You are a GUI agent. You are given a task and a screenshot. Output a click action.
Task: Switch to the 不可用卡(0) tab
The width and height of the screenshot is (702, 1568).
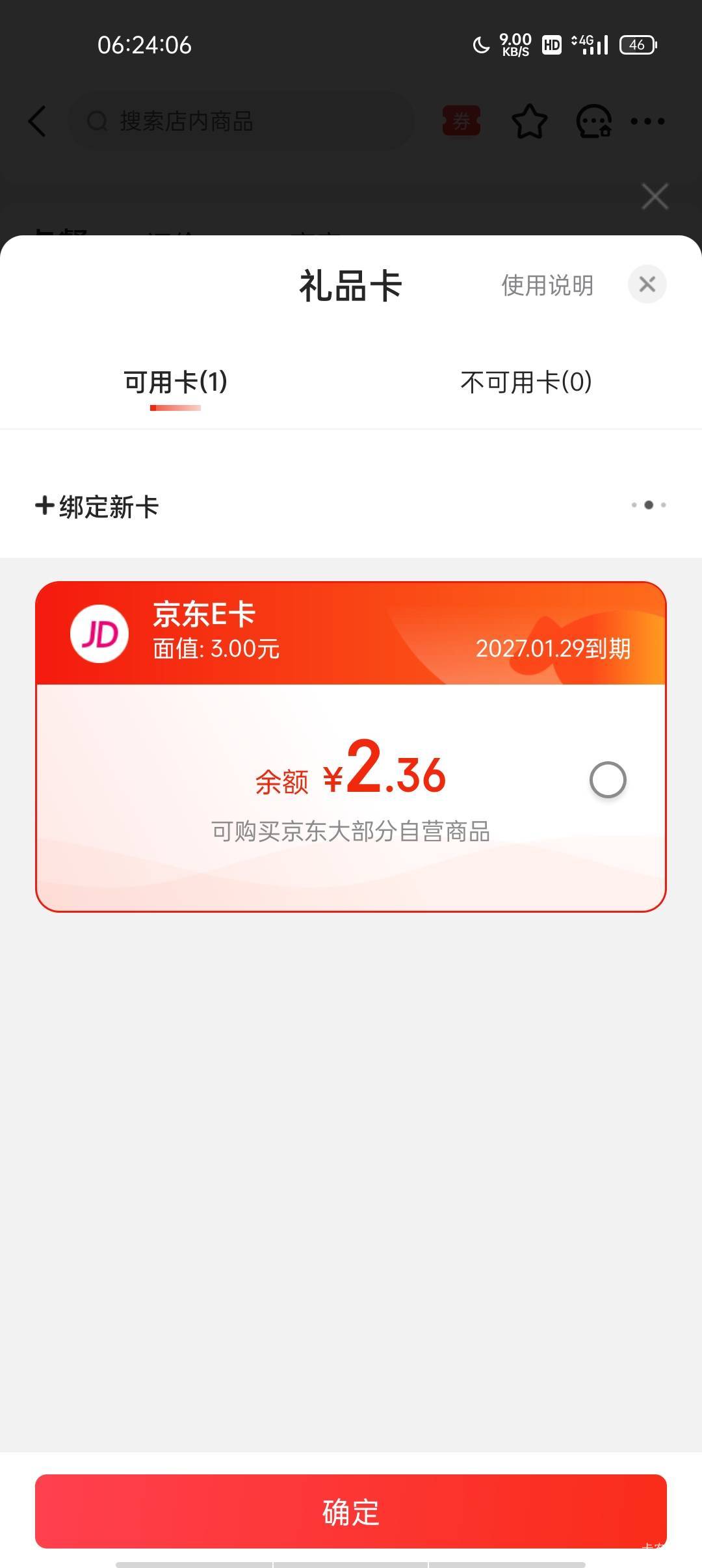point(526,382)
